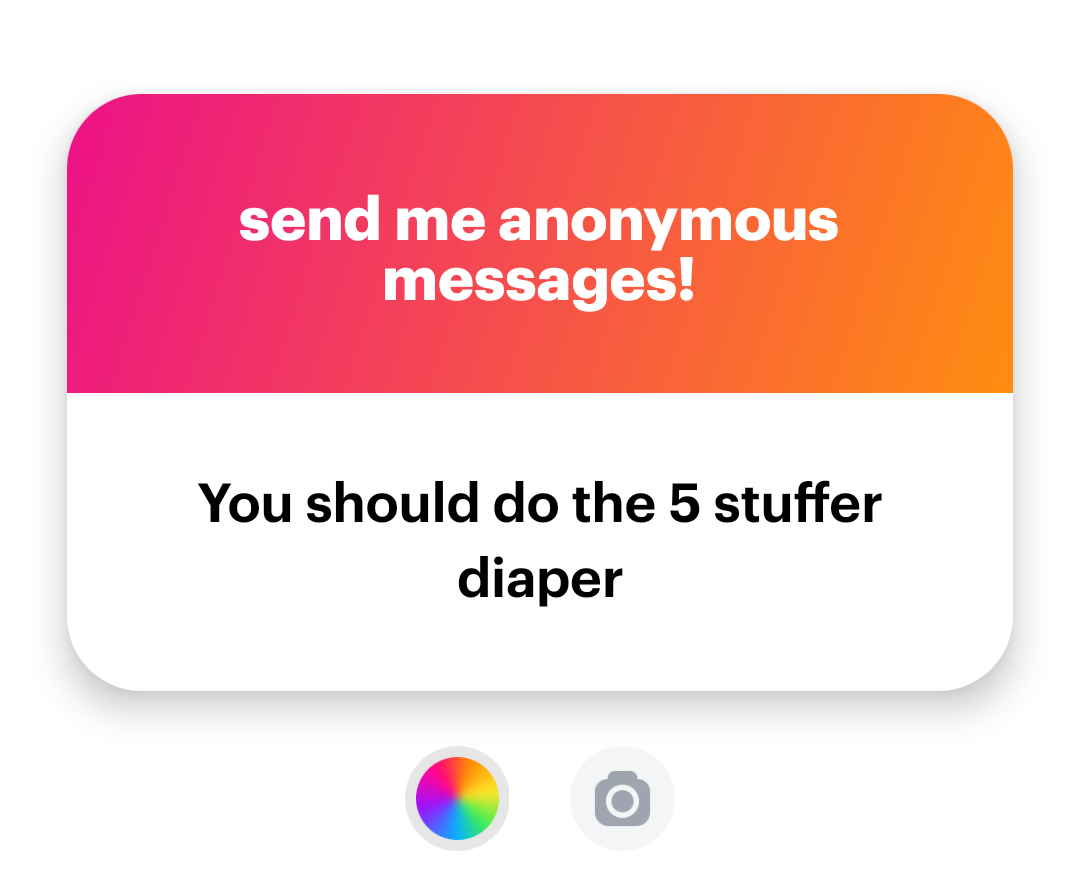Select the rainbow color wheel background option
Viewport: 1070px width, 872px height.
pos(457,798)
